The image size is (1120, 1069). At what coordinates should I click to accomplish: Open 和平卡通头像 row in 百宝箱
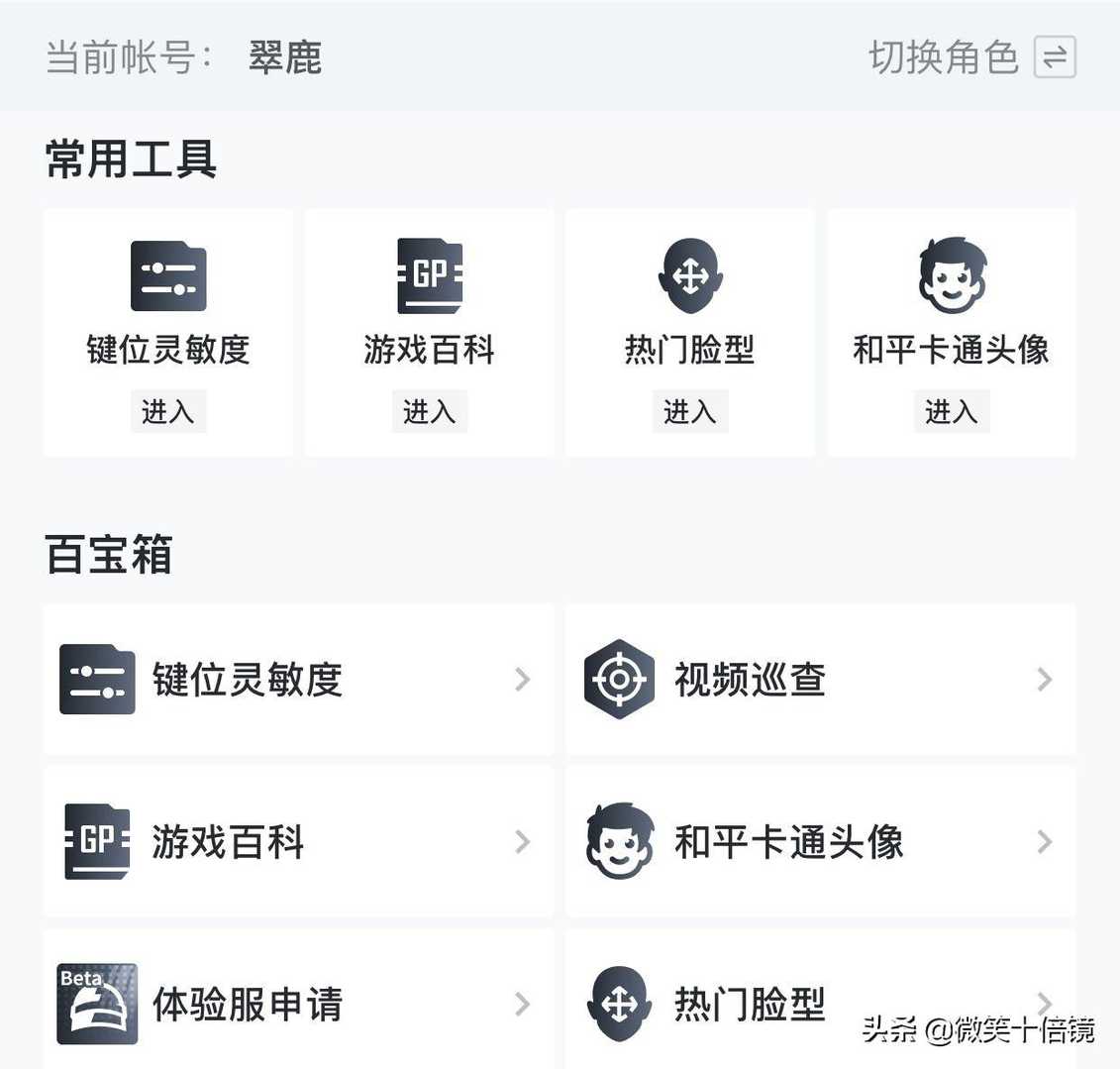[820, 842]
